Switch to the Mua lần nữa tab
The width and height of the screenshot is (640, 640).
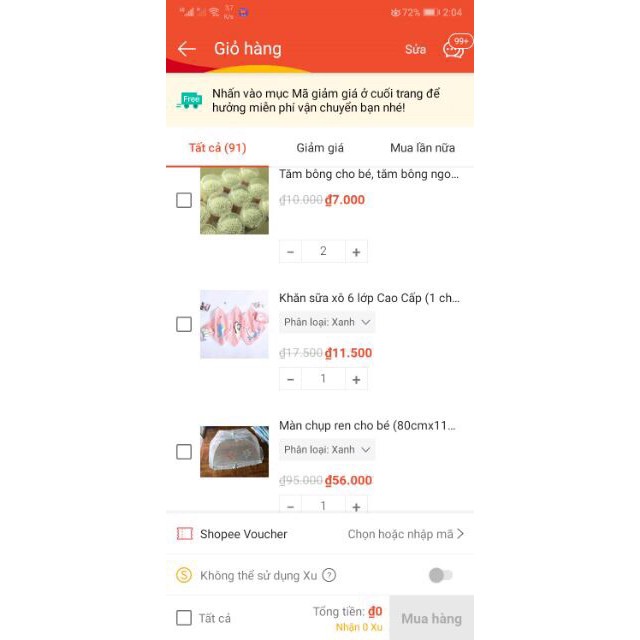(422, 148)
